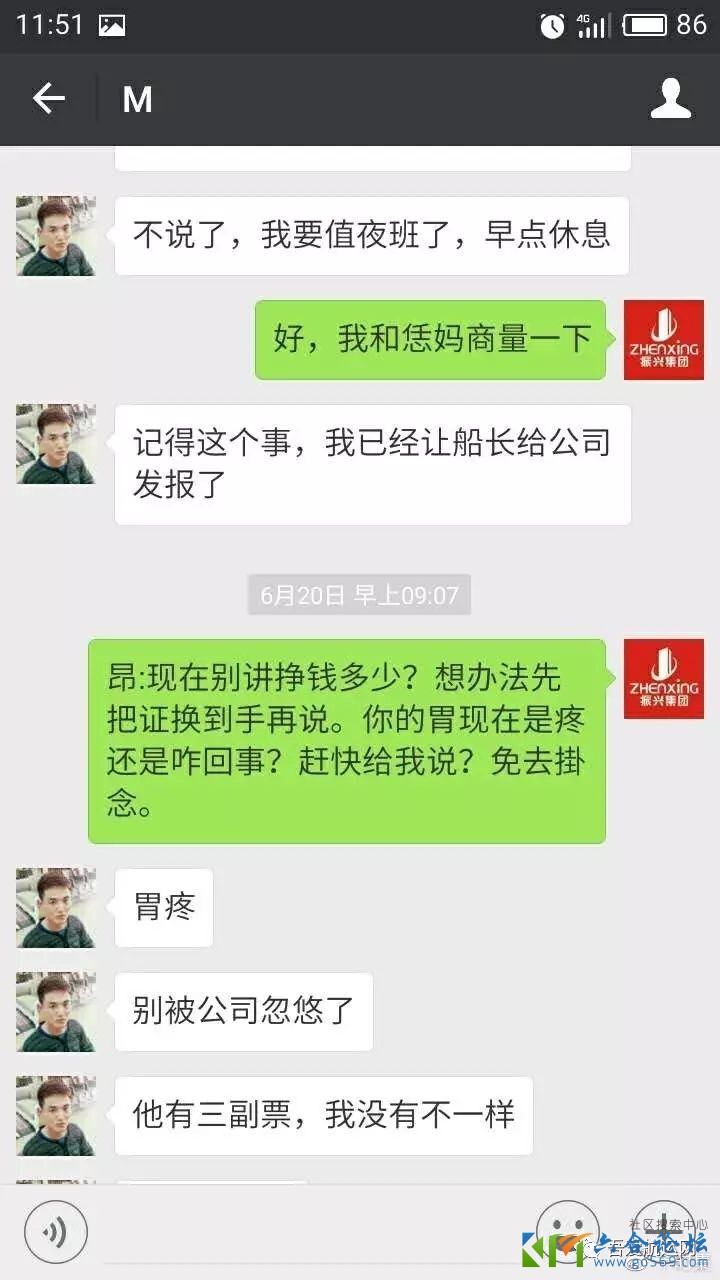Open contact avatar beside "别被公司忽悠了"

[56, 1012]
